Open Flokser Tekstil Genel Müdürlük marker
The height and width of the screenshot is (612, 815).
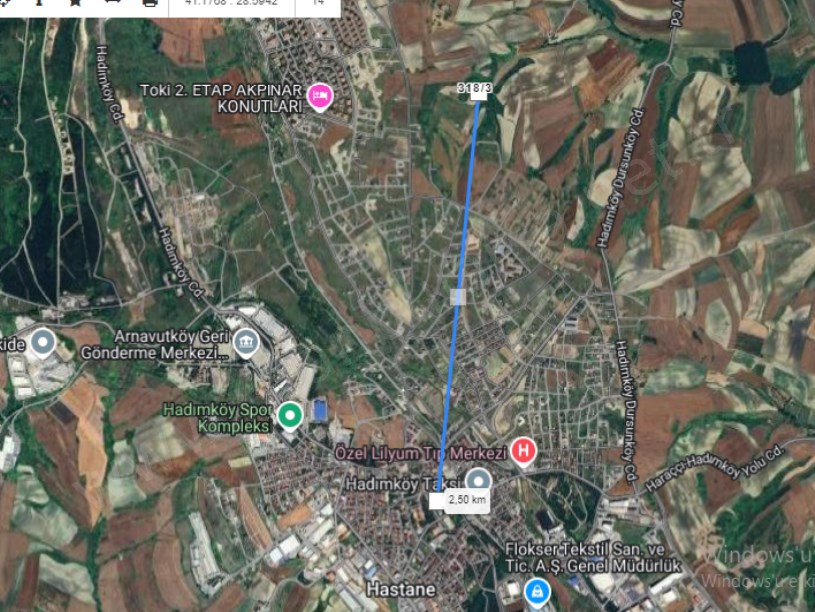(x=537, y=593)
